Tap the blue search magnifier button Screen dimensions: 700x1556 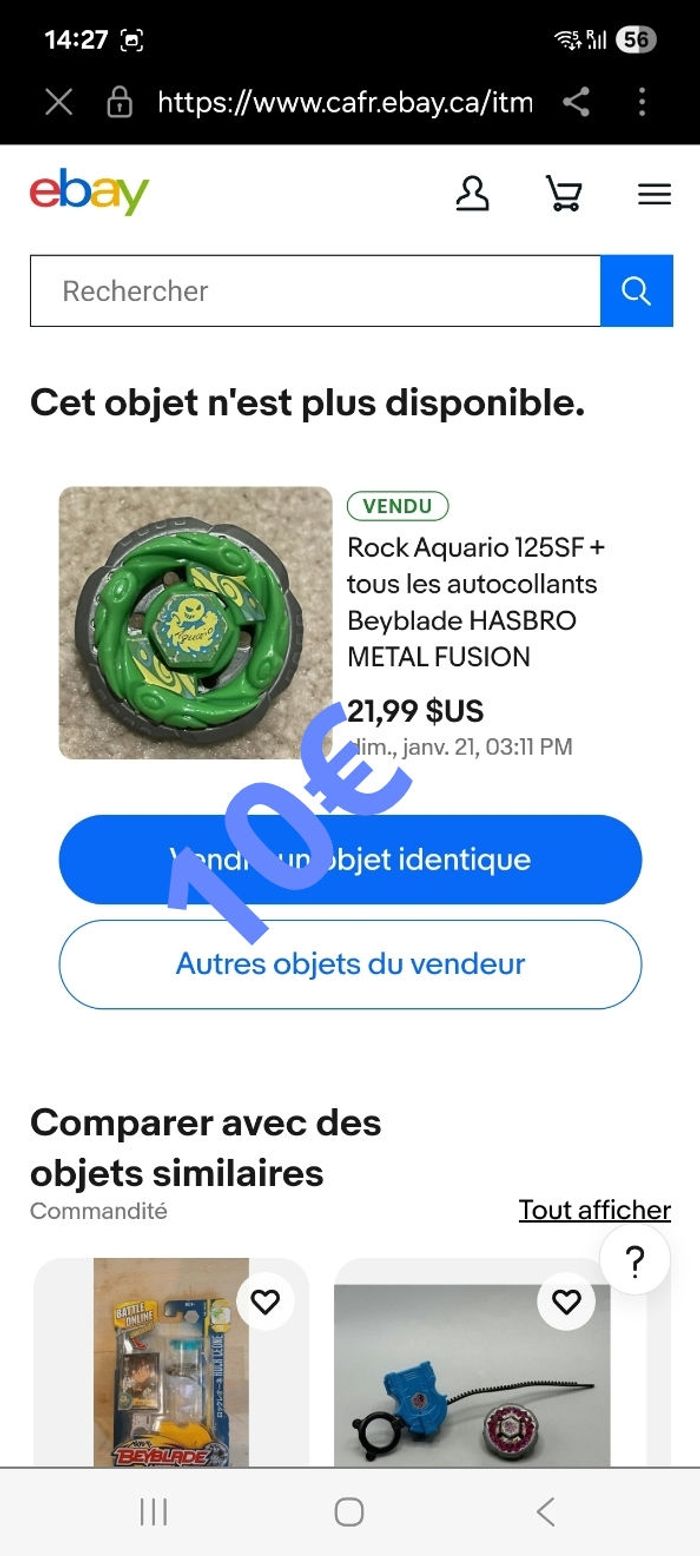click(x=636, y=291)
